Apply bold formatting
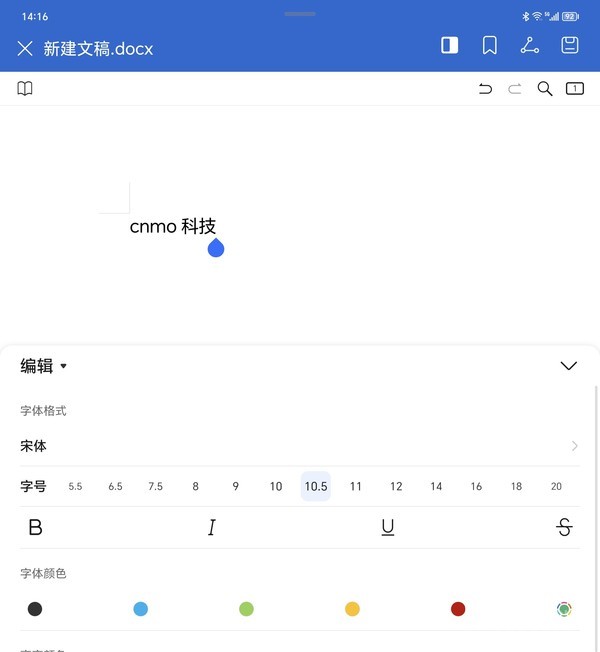Screen dimensions: 600x652 [36, 528]
